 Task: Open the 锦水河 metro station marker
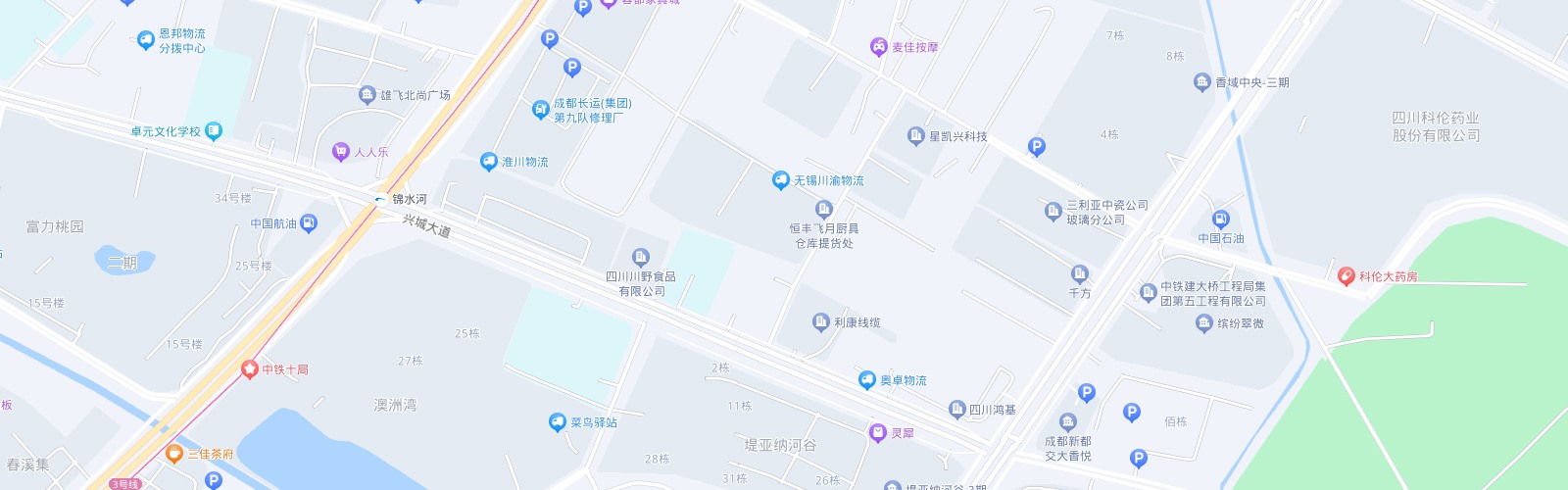(x=380, y=199)
